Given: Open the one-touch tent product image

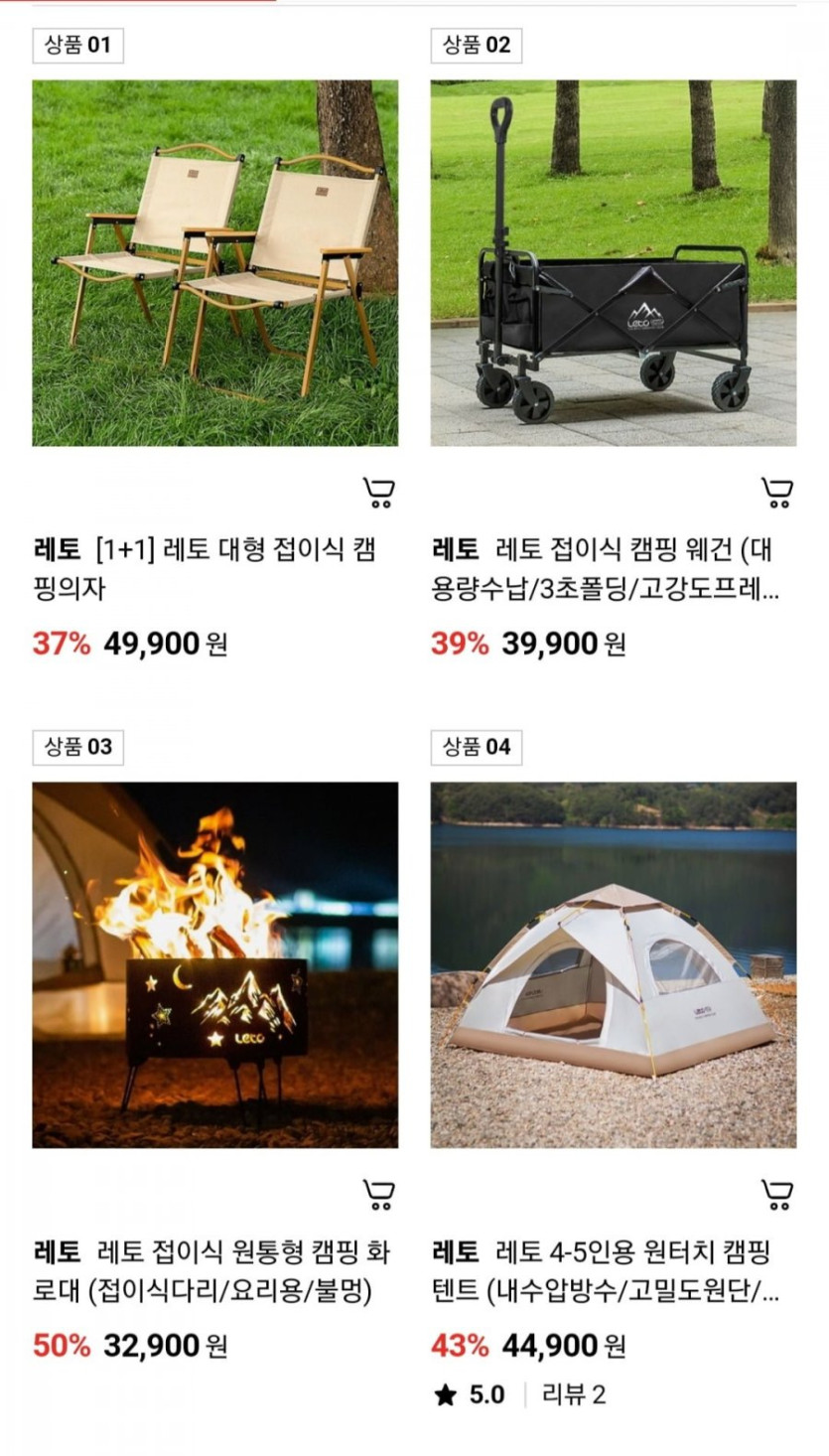Looking at the screenshot, I should [613, 964].
